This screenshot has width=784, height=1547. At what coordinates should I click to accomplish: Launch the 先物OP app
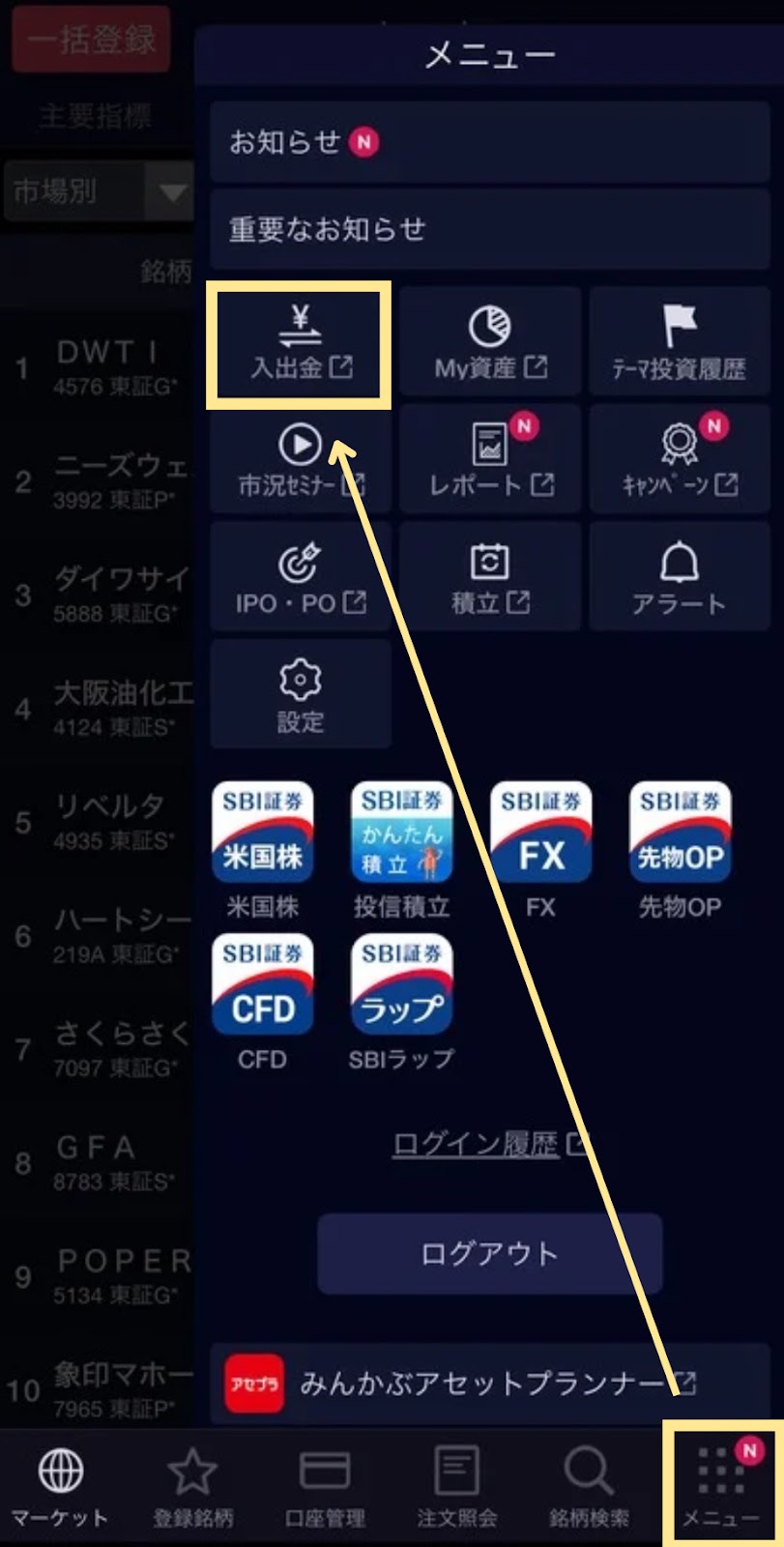coord(680,833)
